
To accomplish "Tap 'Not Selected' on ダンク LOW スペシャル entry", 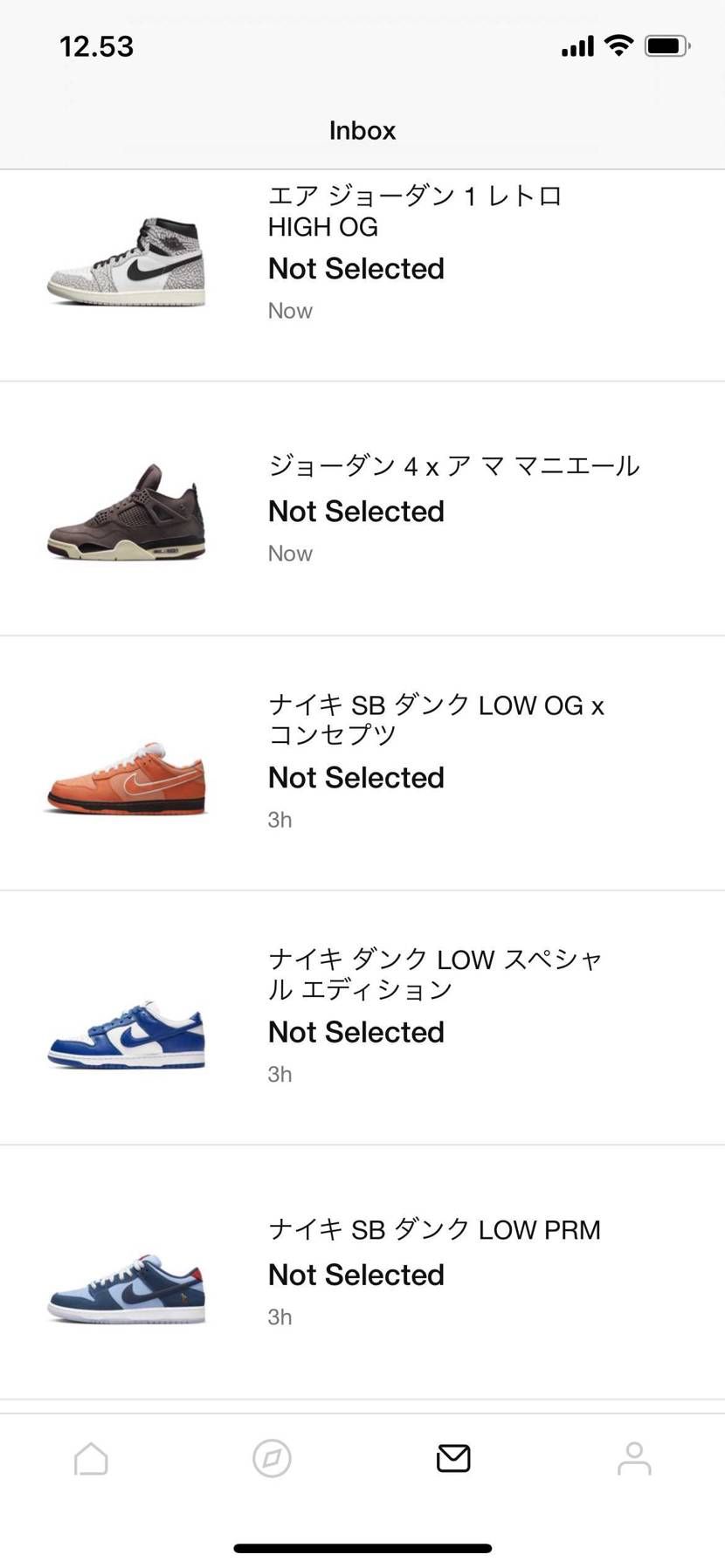I will point(356,1032).
